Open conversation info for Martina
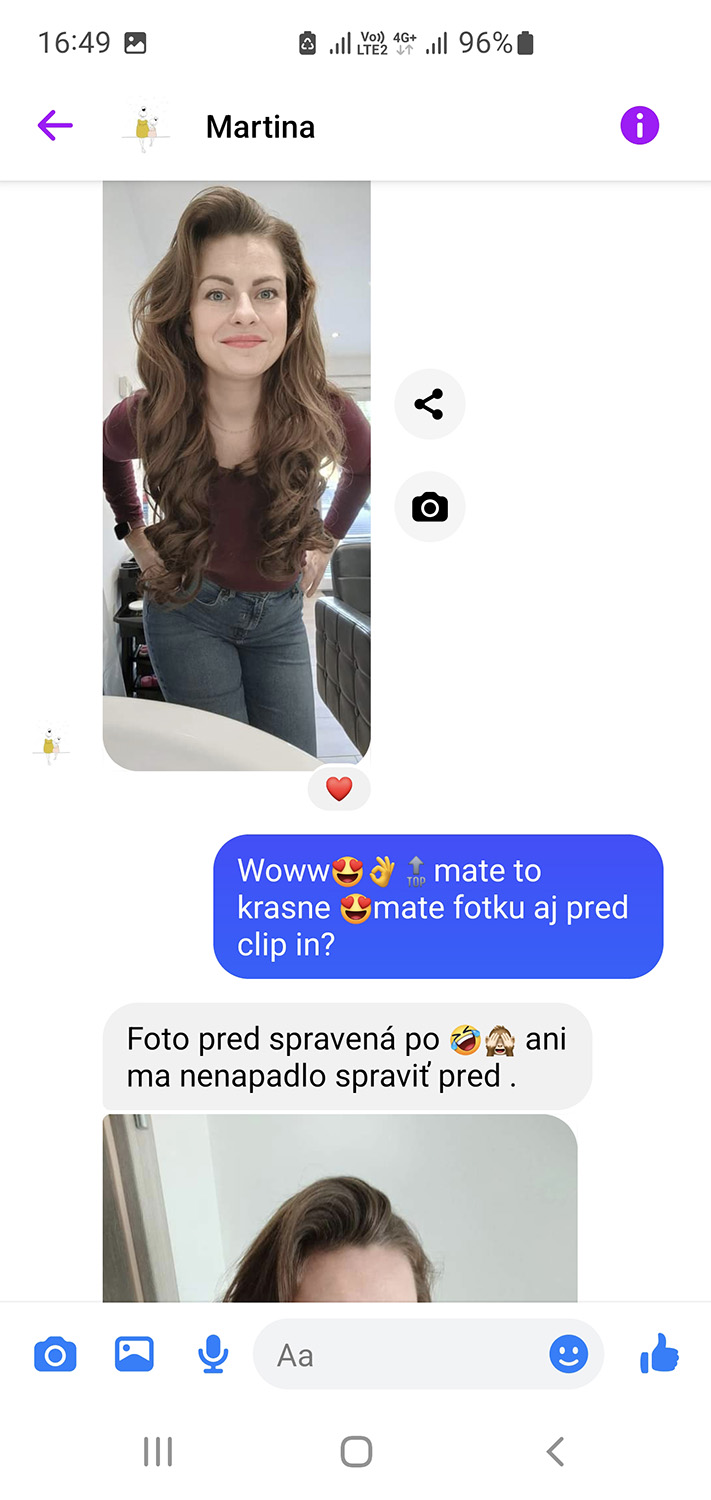The height and width of the screenshot is (1500, 711). tap(639, 126)
